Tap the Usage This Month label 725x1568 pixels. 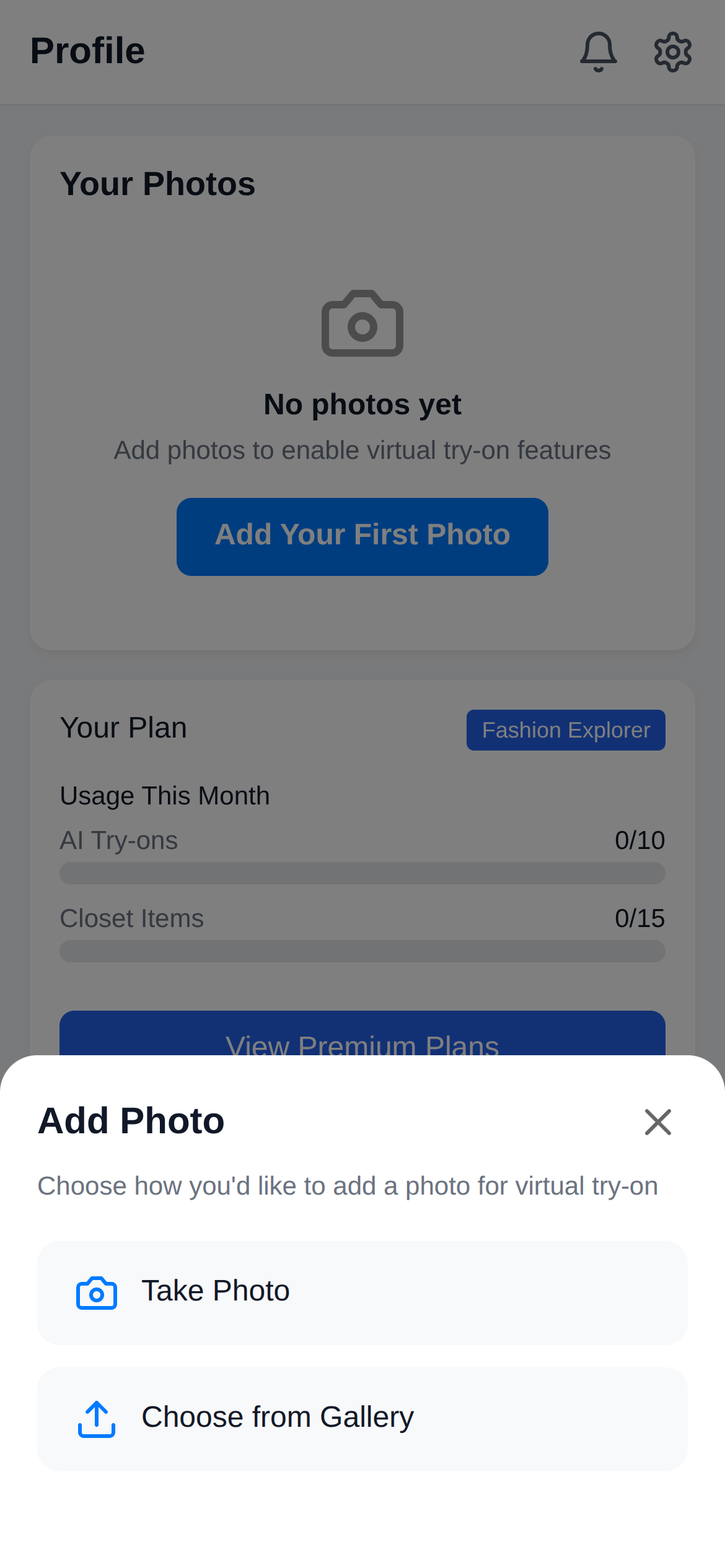coord(164,795)
